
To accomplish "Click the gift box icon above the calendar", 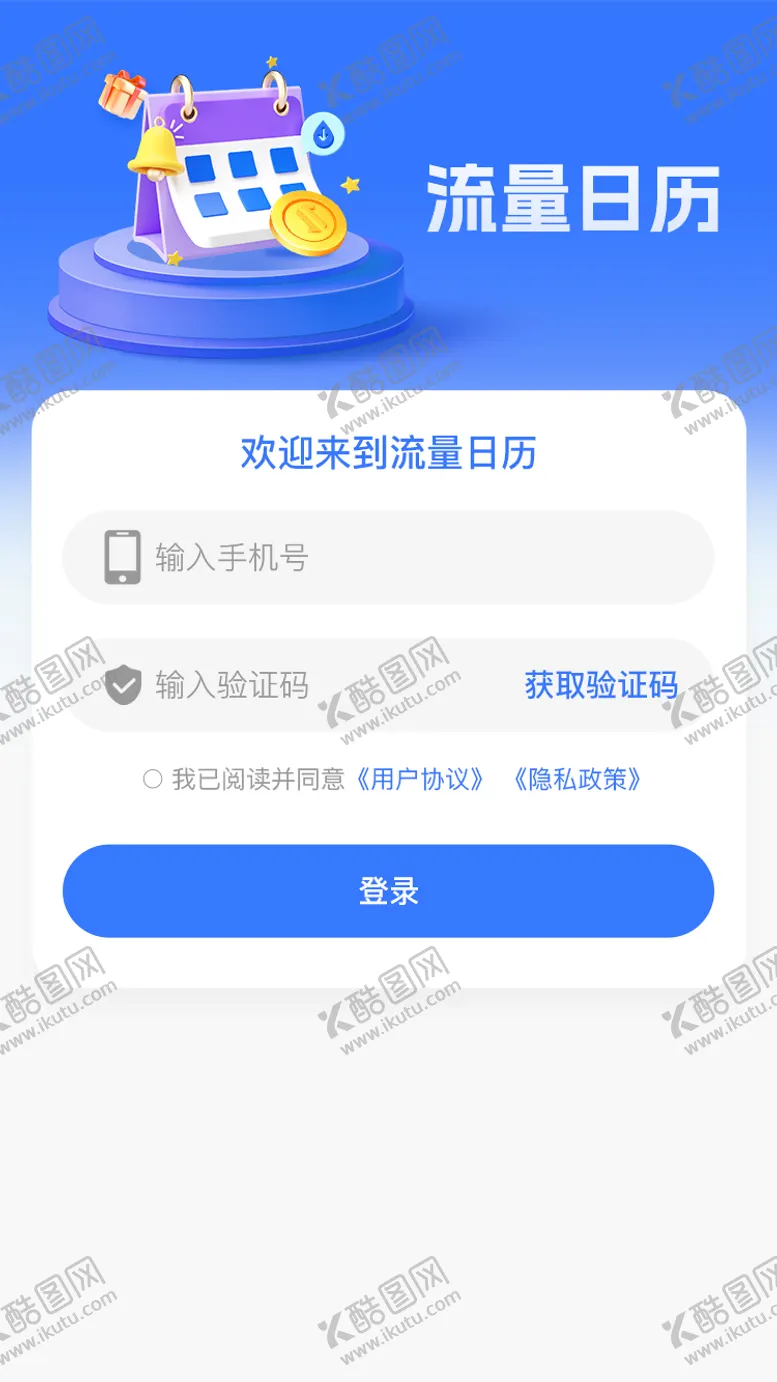I will 122,92.
